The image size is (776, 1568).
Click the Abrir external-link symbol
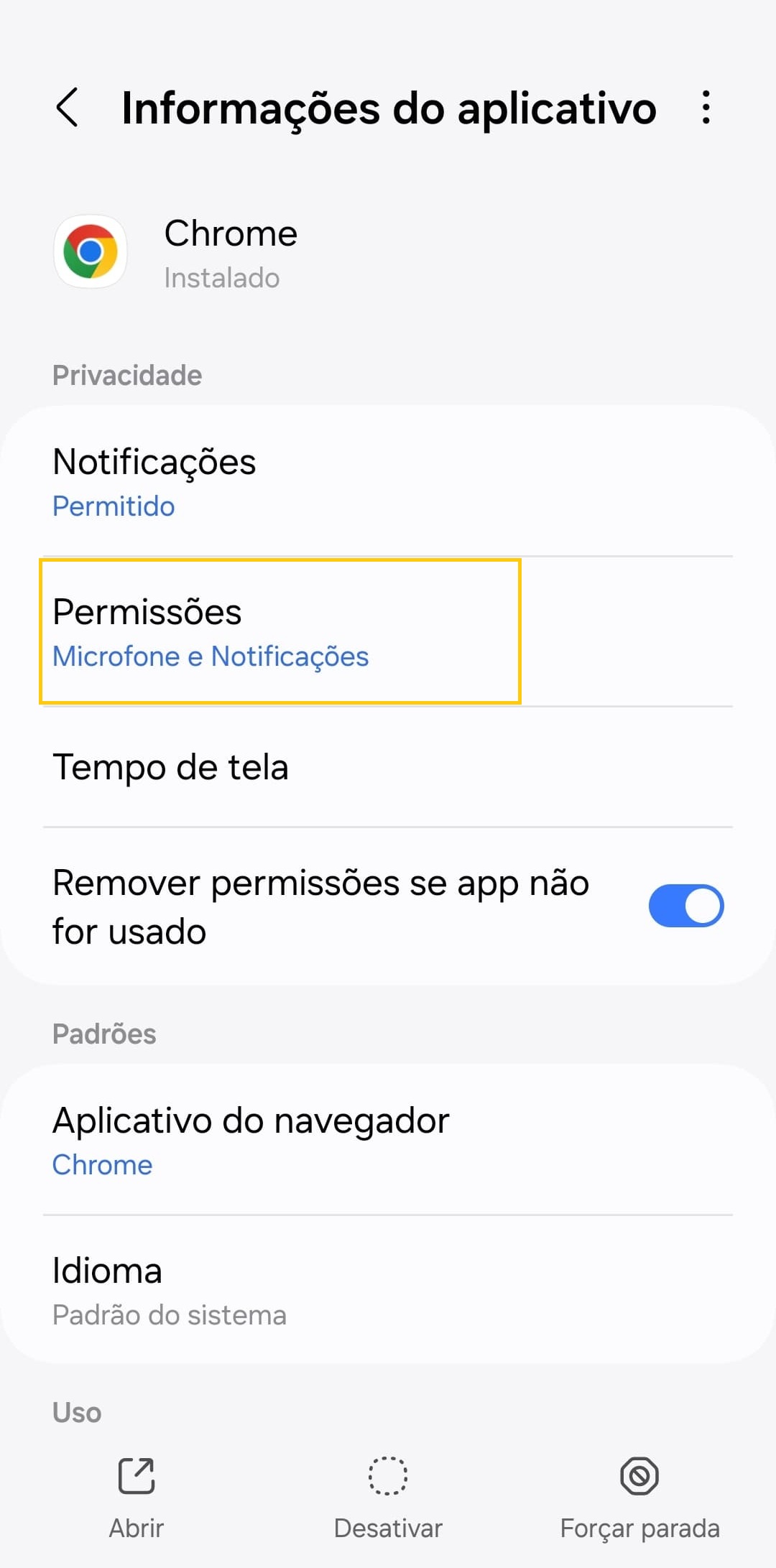137,1477
